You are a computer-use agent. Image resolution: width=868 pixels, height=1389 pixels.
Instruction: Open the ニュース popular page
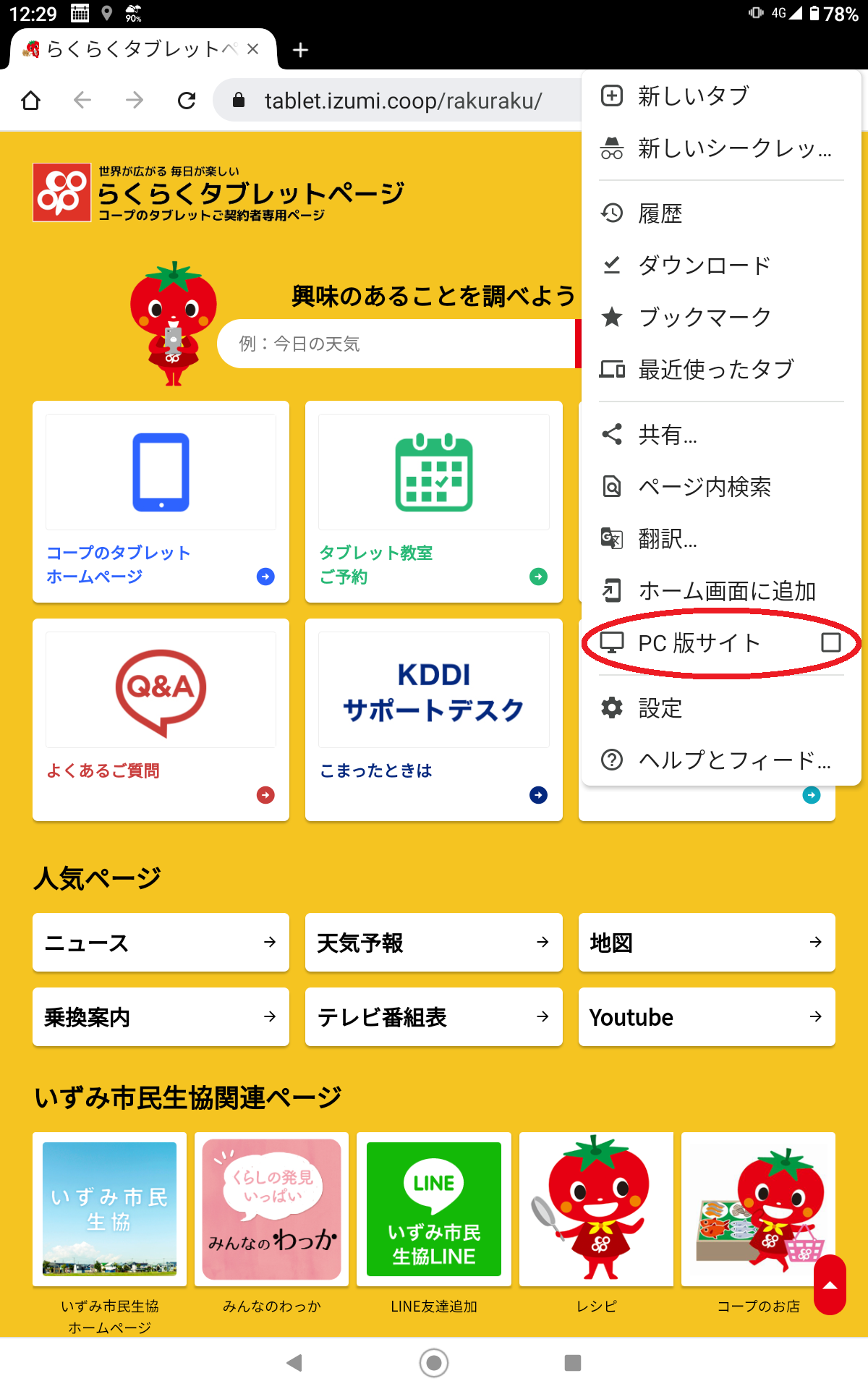click(x=161, y=943)
